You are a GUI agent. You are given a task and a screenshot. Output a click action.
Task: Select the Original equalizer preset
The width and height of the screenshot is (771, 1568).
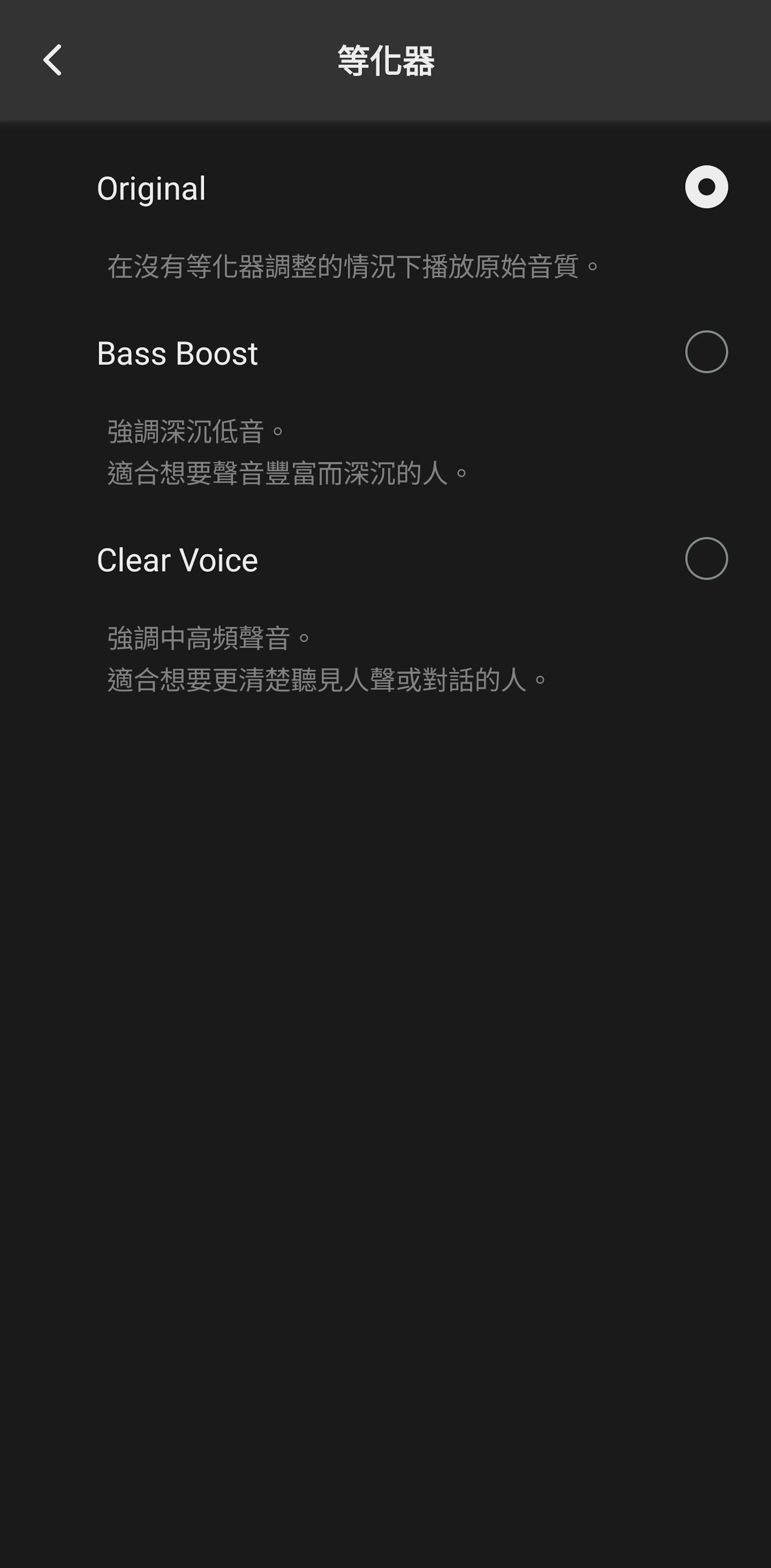(x=706, y=187)
